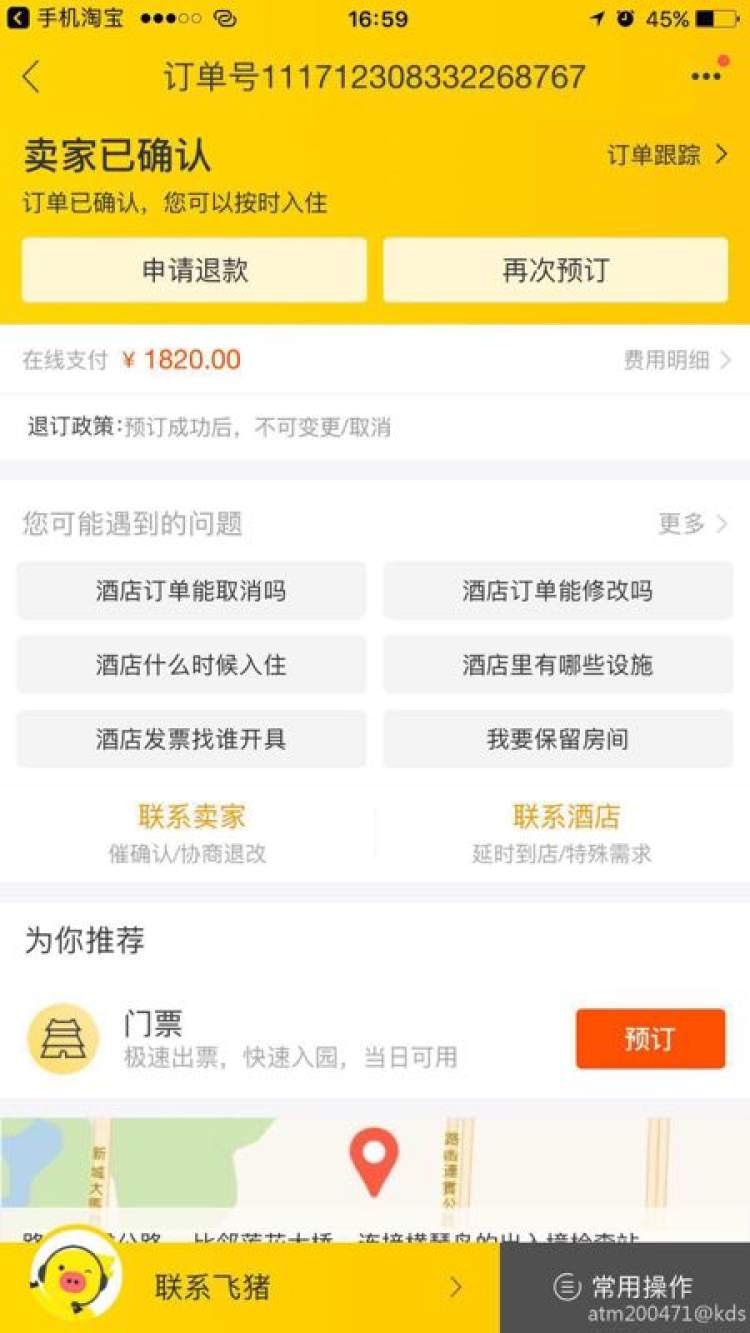The height and width of the screenshot is (1333, 750).
Task: Select the question 我要保留房间
Action: (x=557, y=739)
